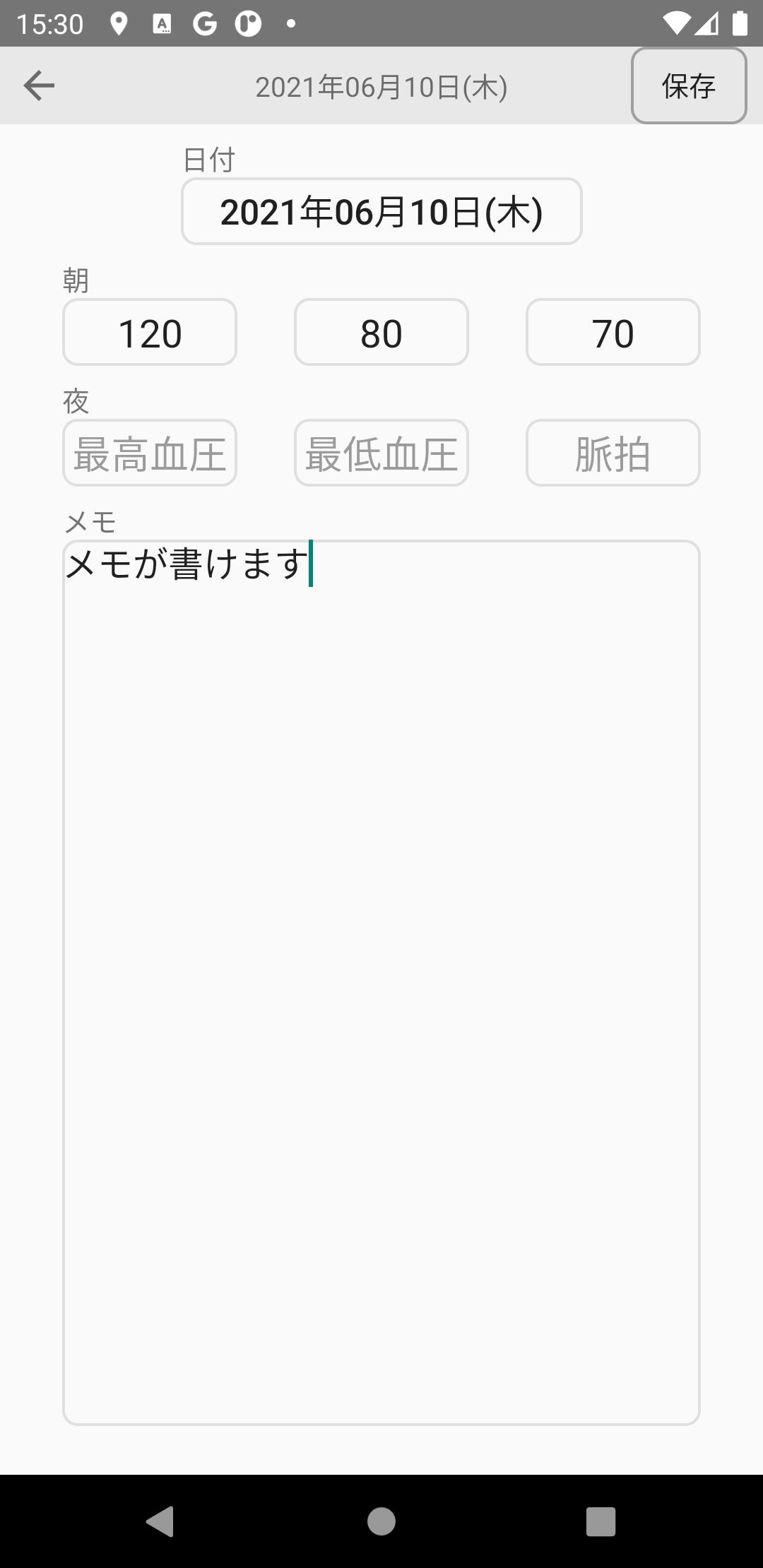Select the morning 脈拍 field showing 70
The height and width of the screenshot is (1568, 763).
pos(613,332)
